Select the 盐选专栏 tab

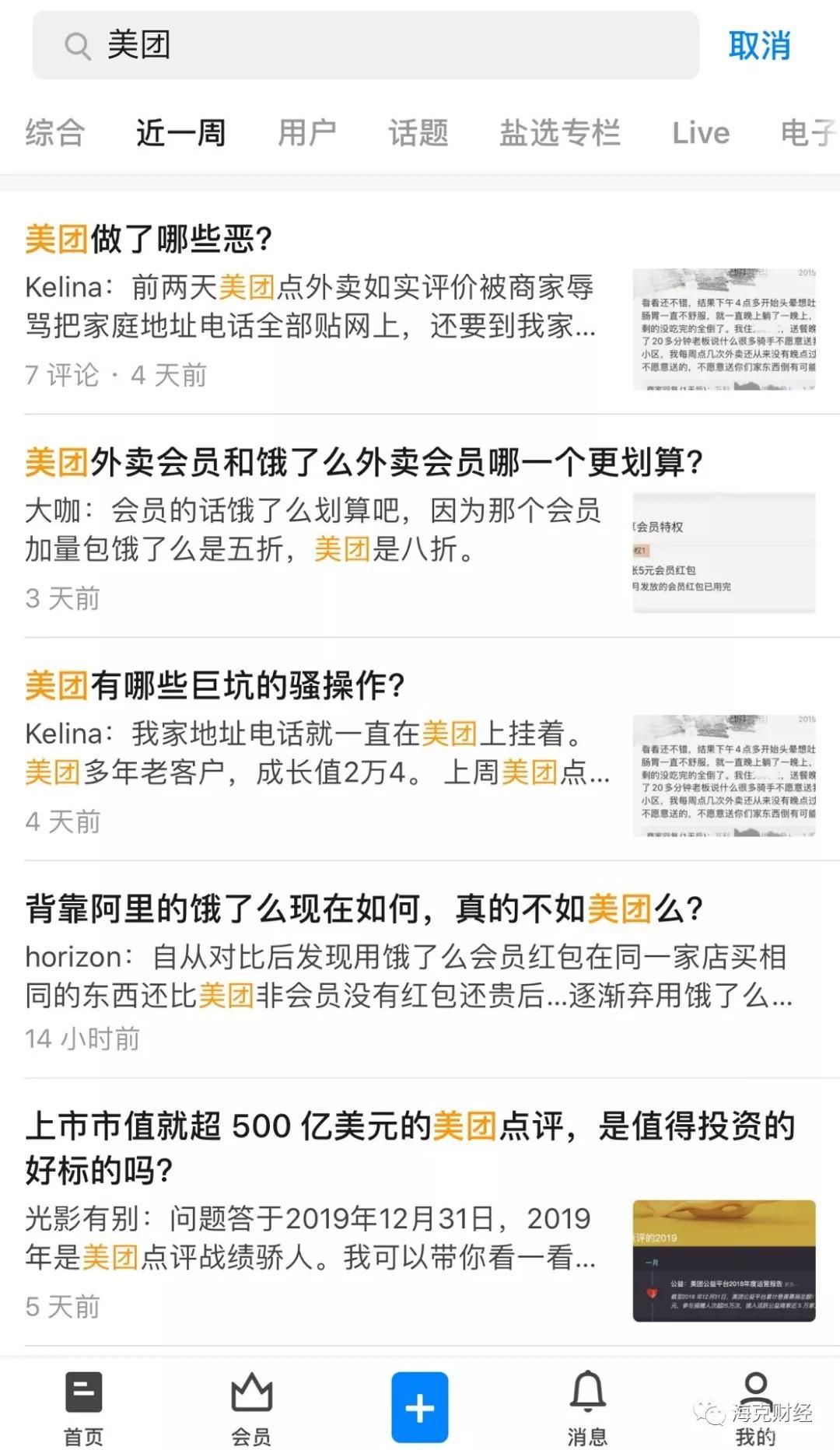562,132
